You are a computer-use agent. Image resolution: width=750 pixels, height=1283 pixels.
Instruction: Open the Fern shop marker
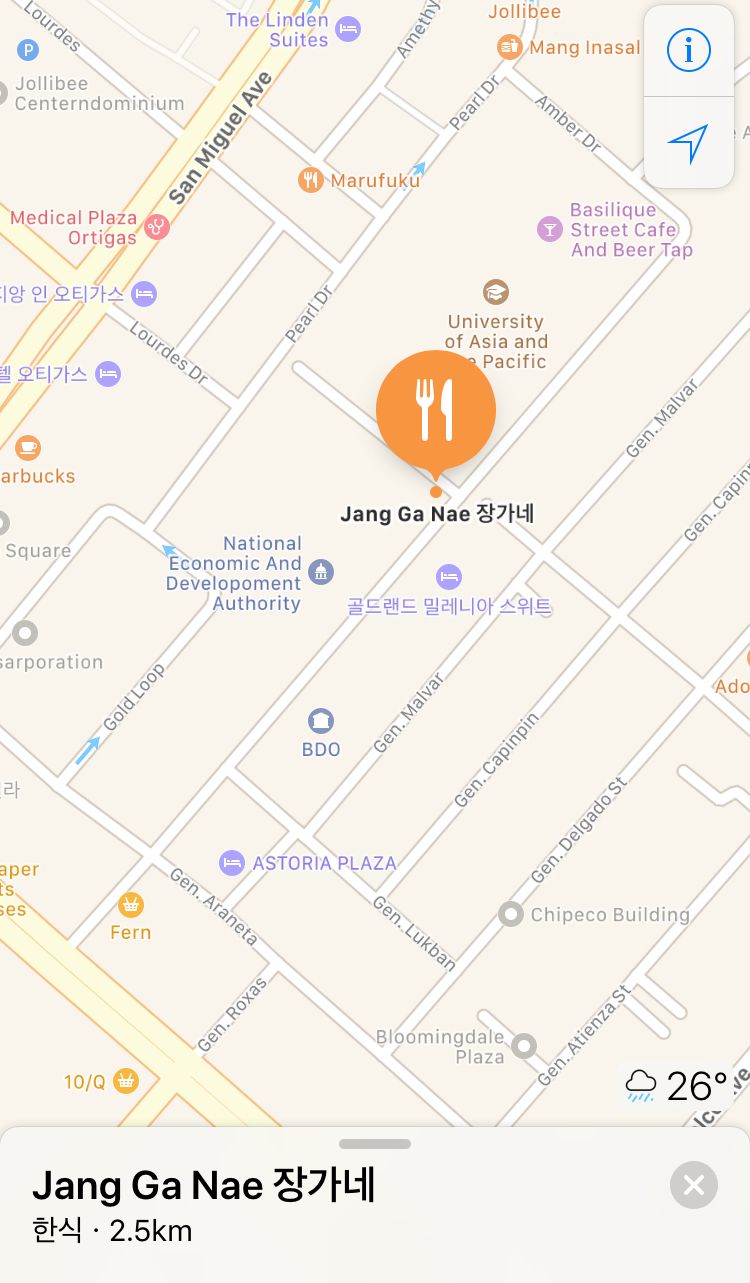(130, 905)
